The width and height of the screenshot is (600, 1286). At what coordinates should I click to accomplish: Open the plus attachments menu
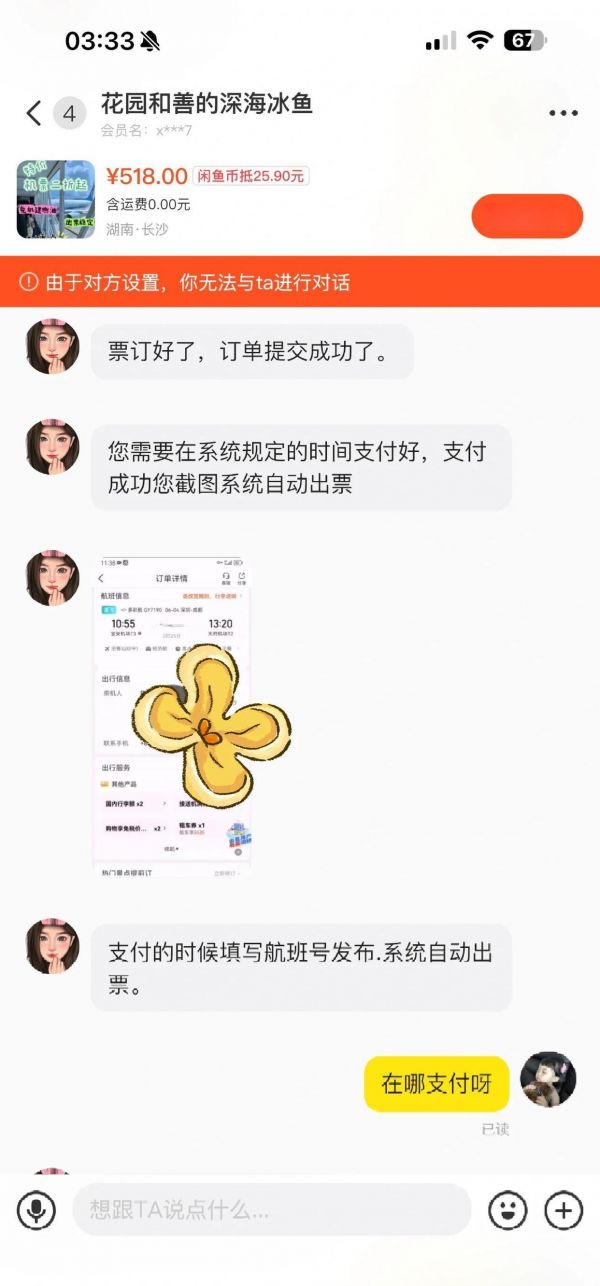[x=563, y=1210]
